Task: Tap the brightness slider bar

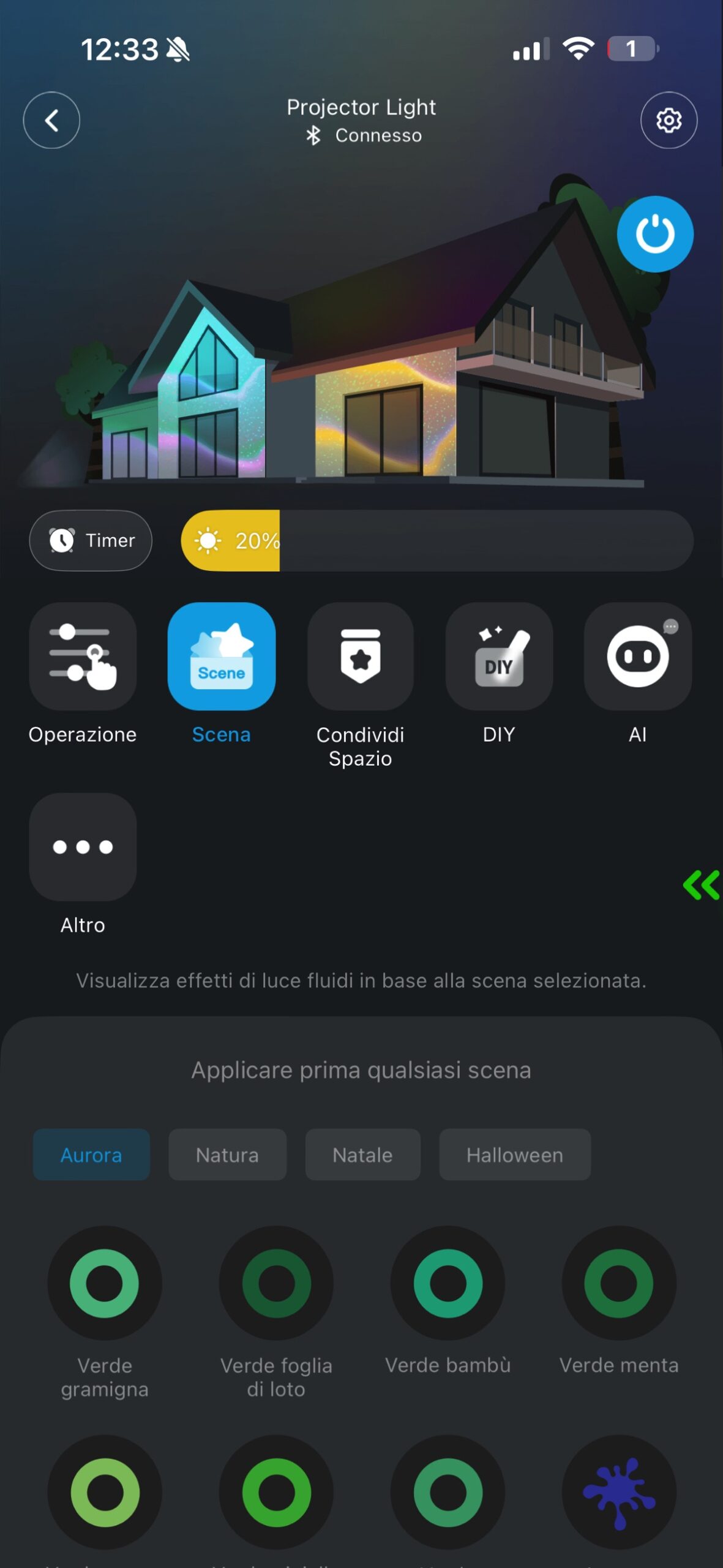Action: (437, 540)
